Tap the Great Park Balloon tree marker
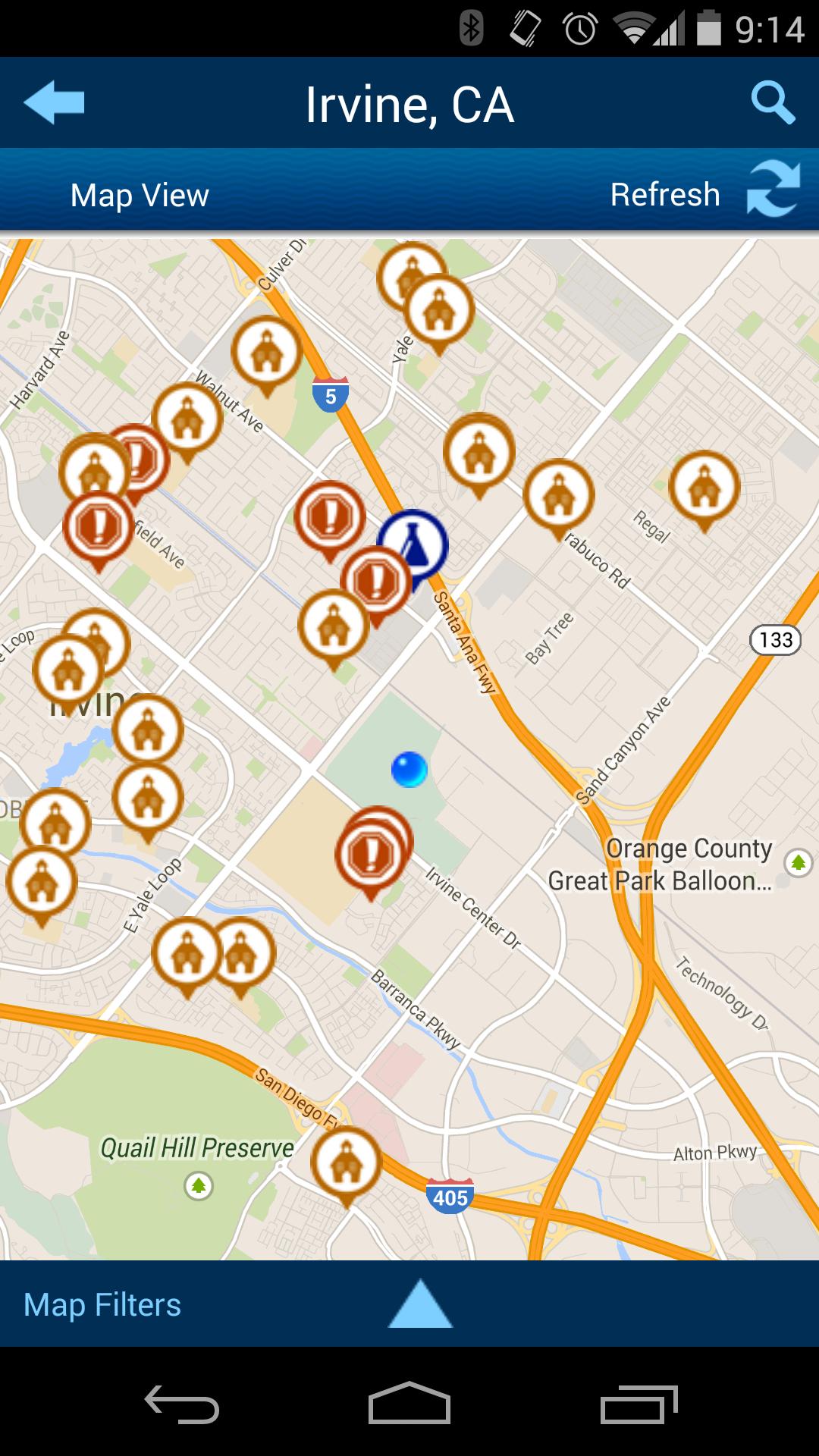The height and width of the screenshot is (1456, 819). 798,863
